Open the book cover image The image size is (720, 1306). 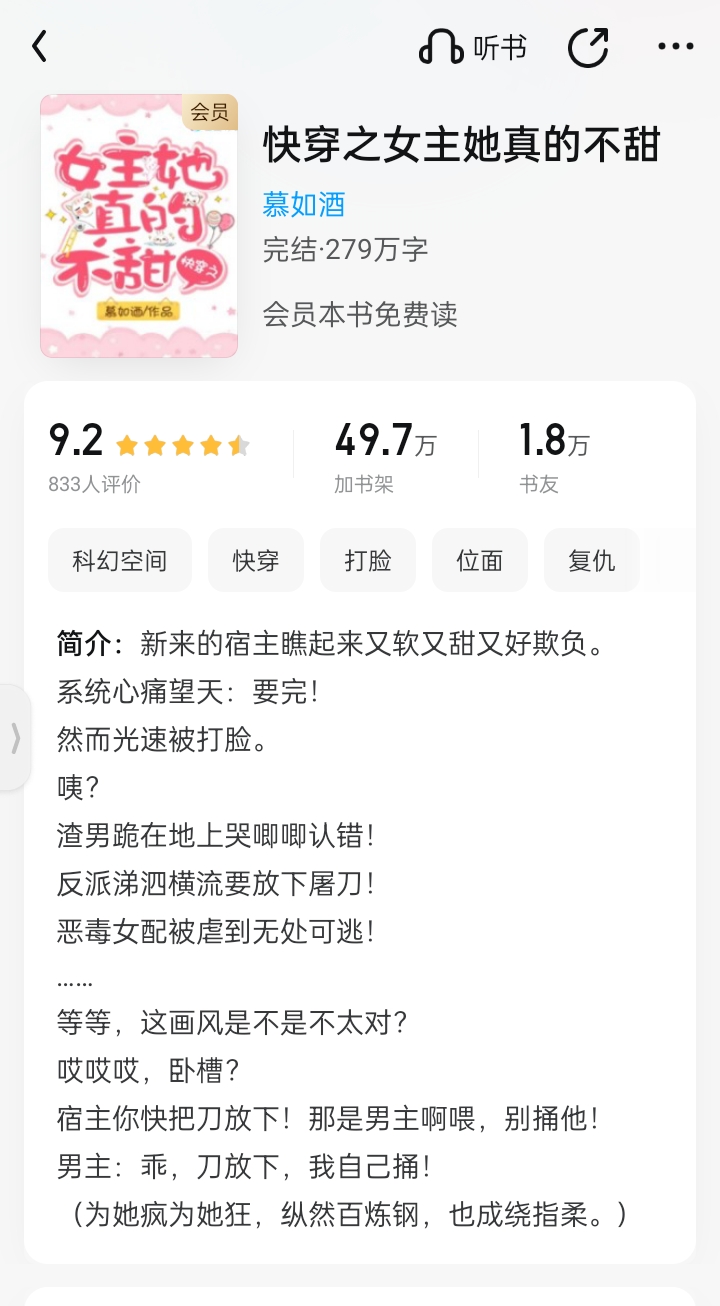point(139,226)
